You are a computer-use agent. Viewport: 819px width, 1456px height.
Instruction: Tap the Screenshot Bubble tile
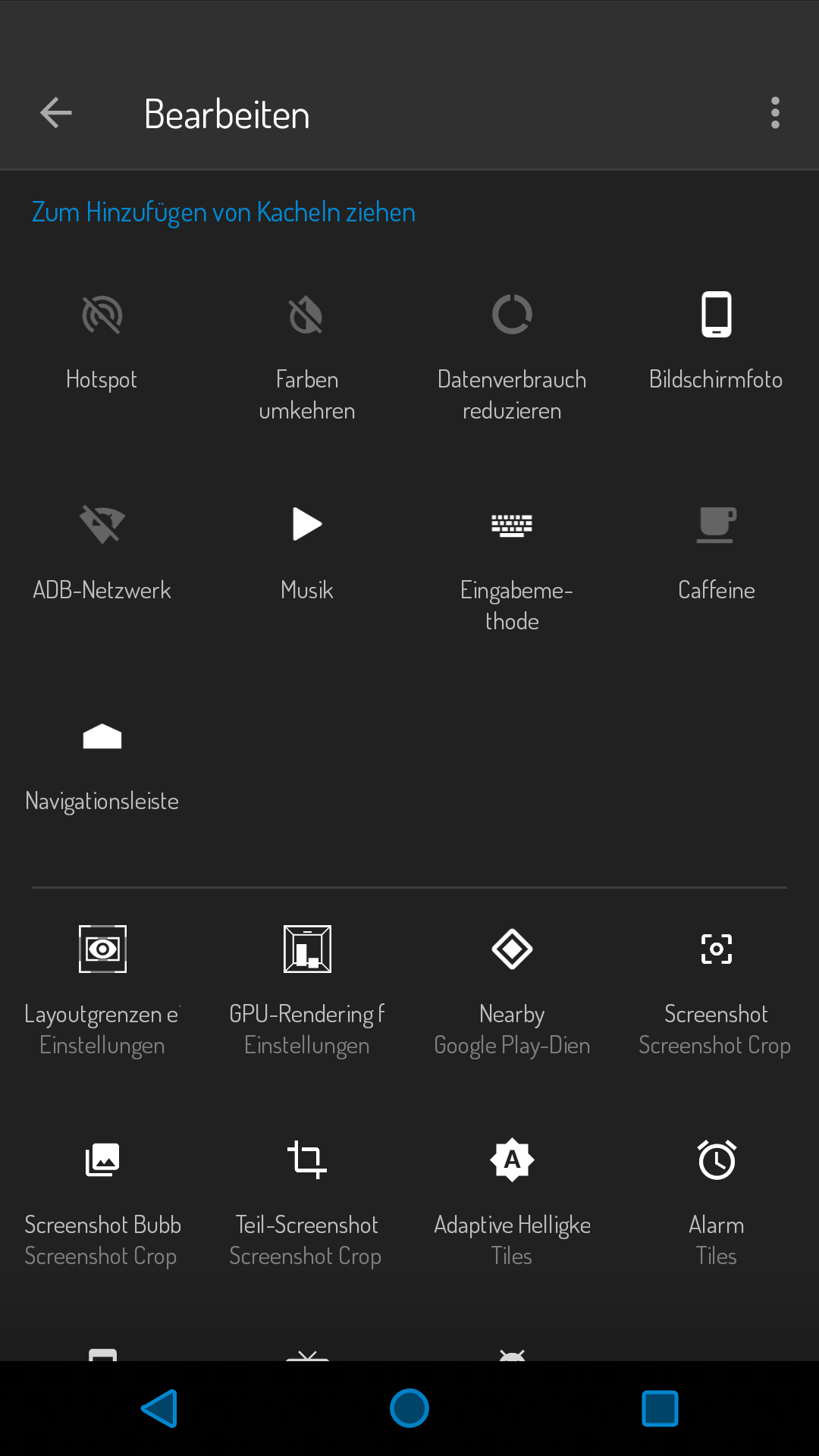point(102,1197)
